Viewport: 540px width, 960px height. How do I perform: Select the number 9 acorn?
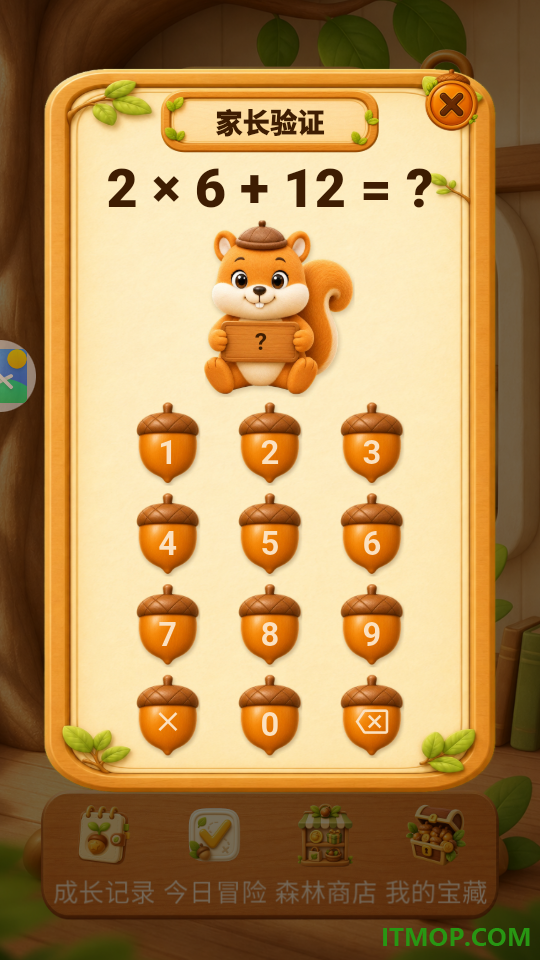[372, 624]
